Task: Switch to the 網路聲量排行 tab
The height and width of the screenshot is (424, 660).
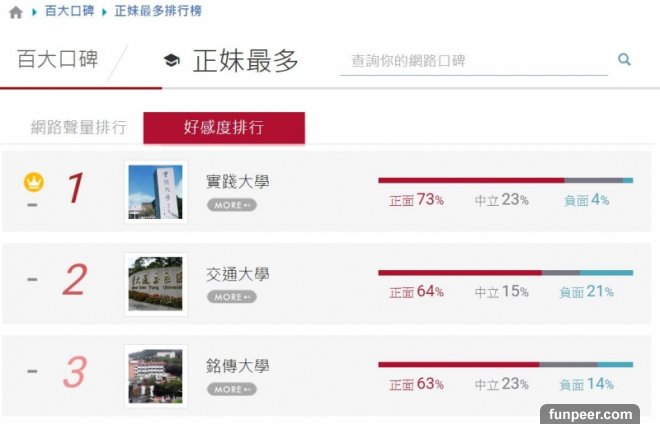Action: pos(78,127)
